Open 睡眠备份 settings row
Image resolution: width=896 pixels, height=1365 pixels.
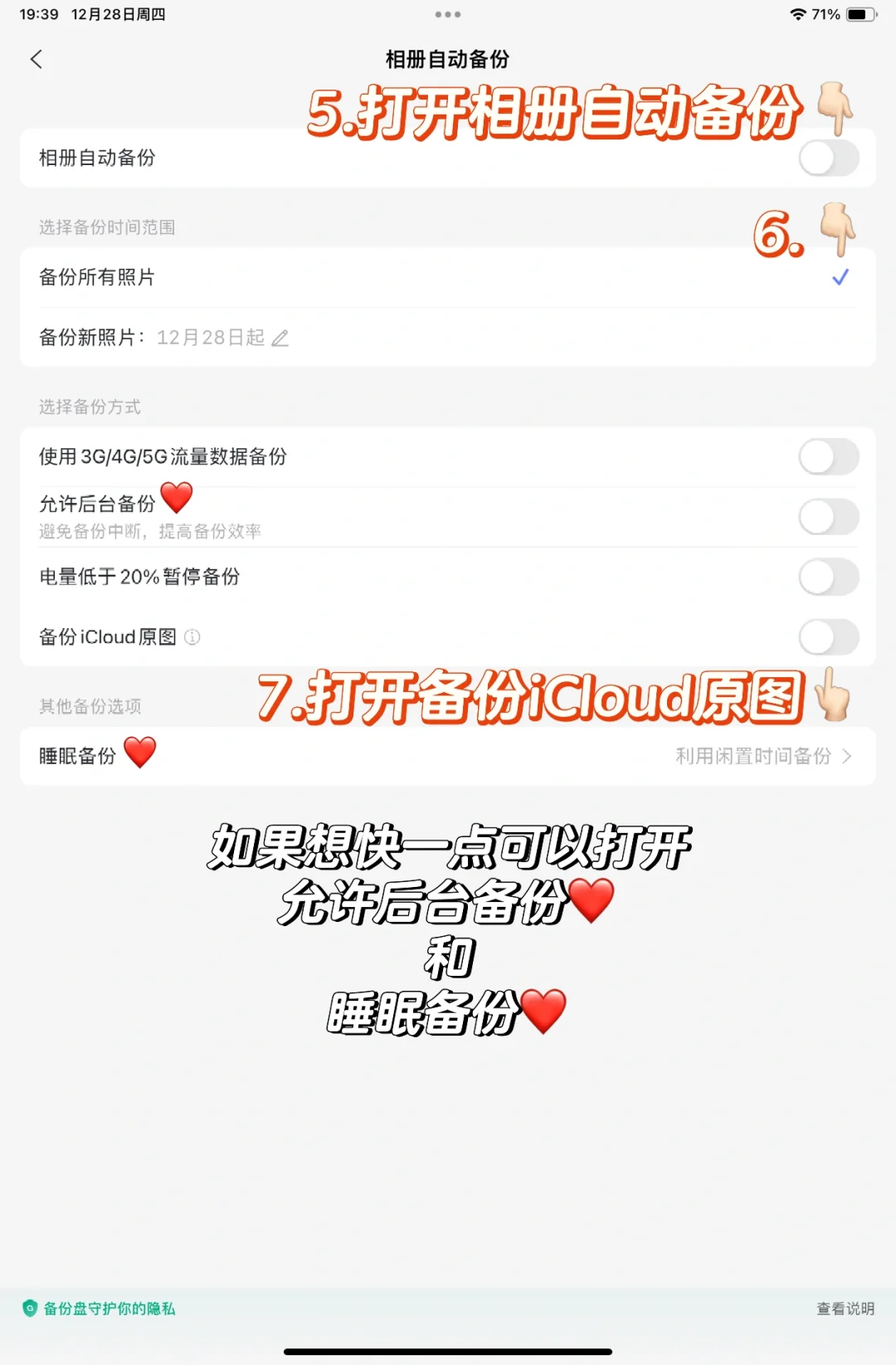tap(448, 756)
